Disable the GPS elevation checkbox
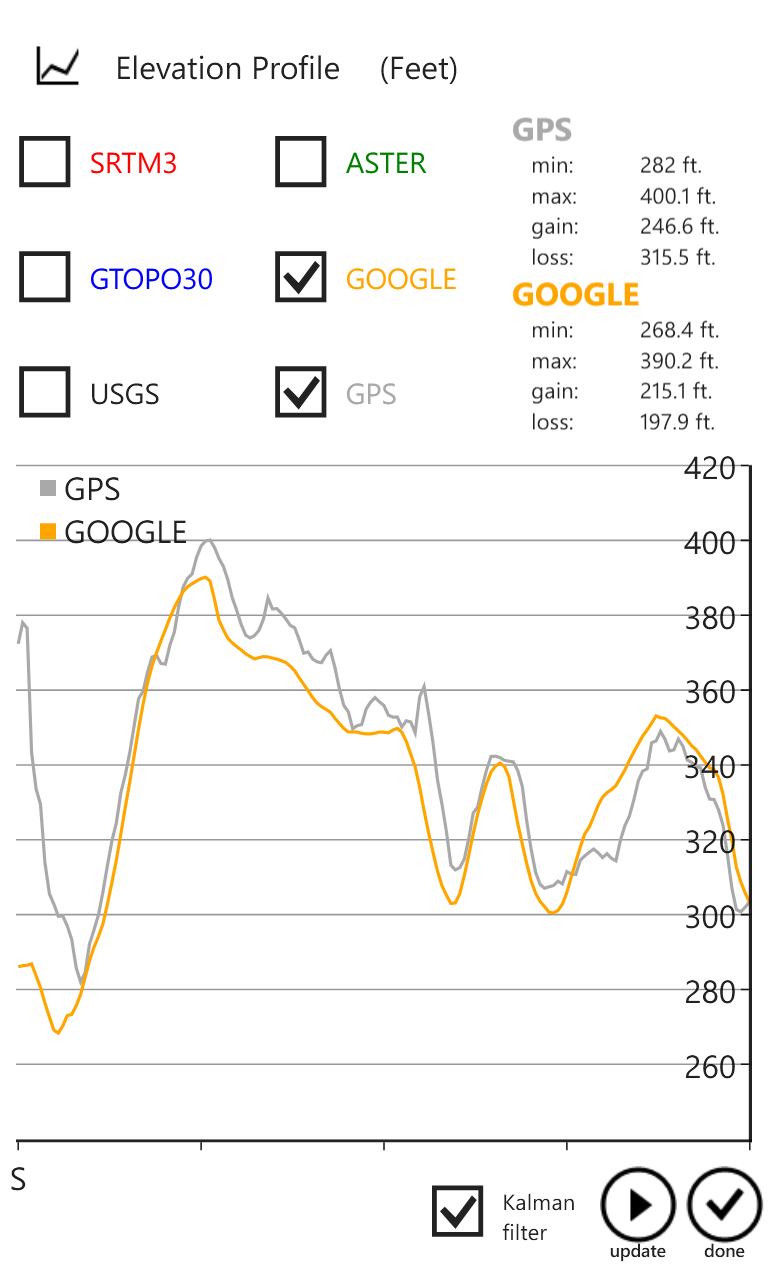768x1280 pixels. pos(300,393)
